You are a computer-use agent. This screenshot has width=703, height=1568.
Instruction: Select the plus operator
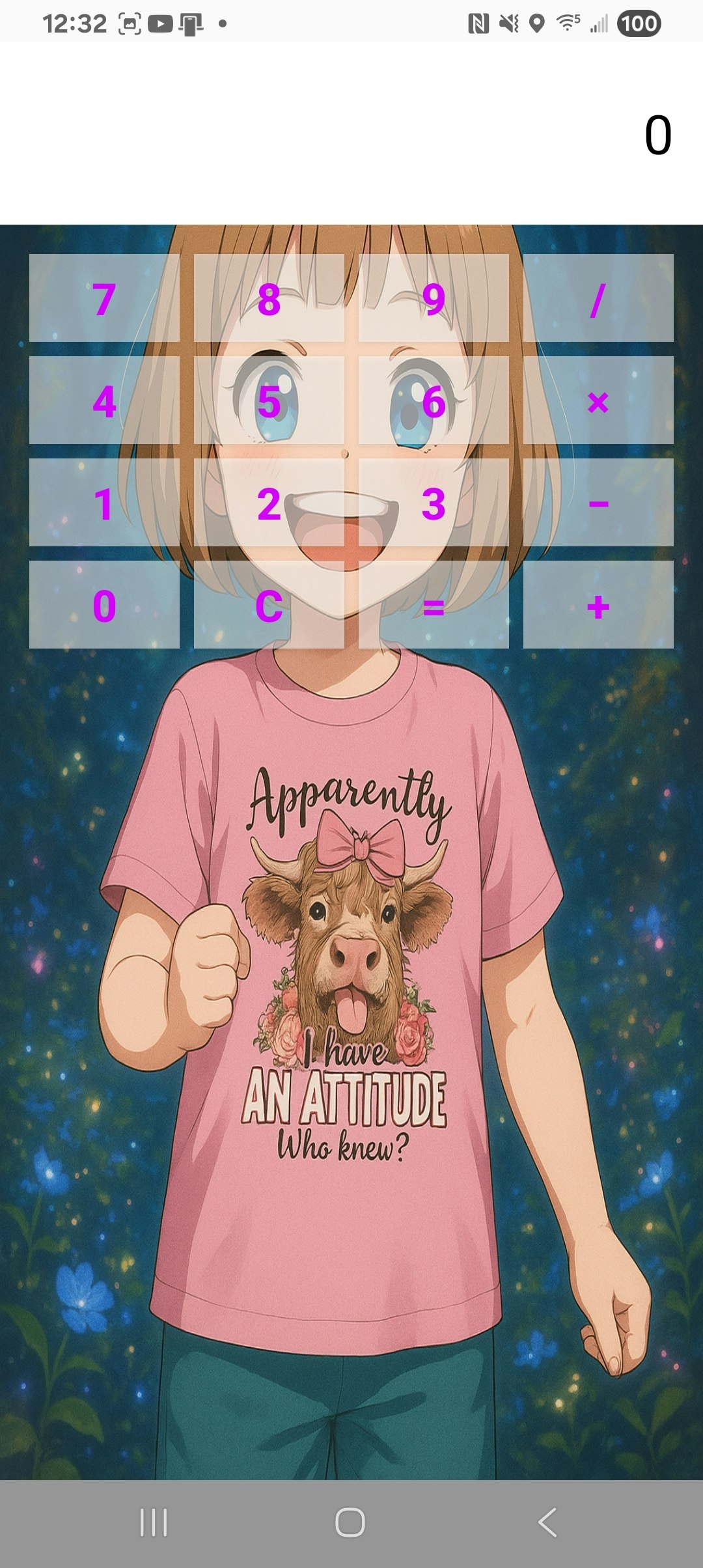click(x=598, y=605)
